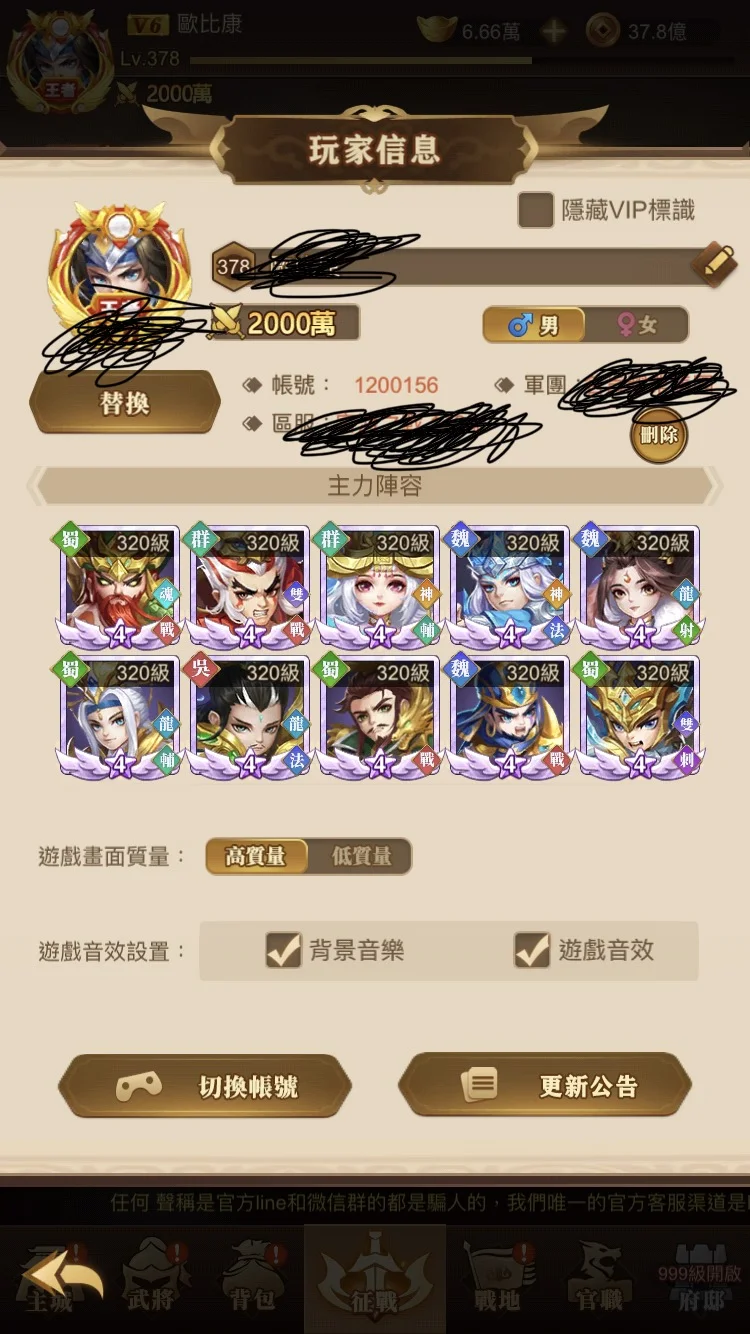Tap the plus icon to add ingots
Image resolution: width=750 pixels, height=1334 pixels.
[553, 32]
